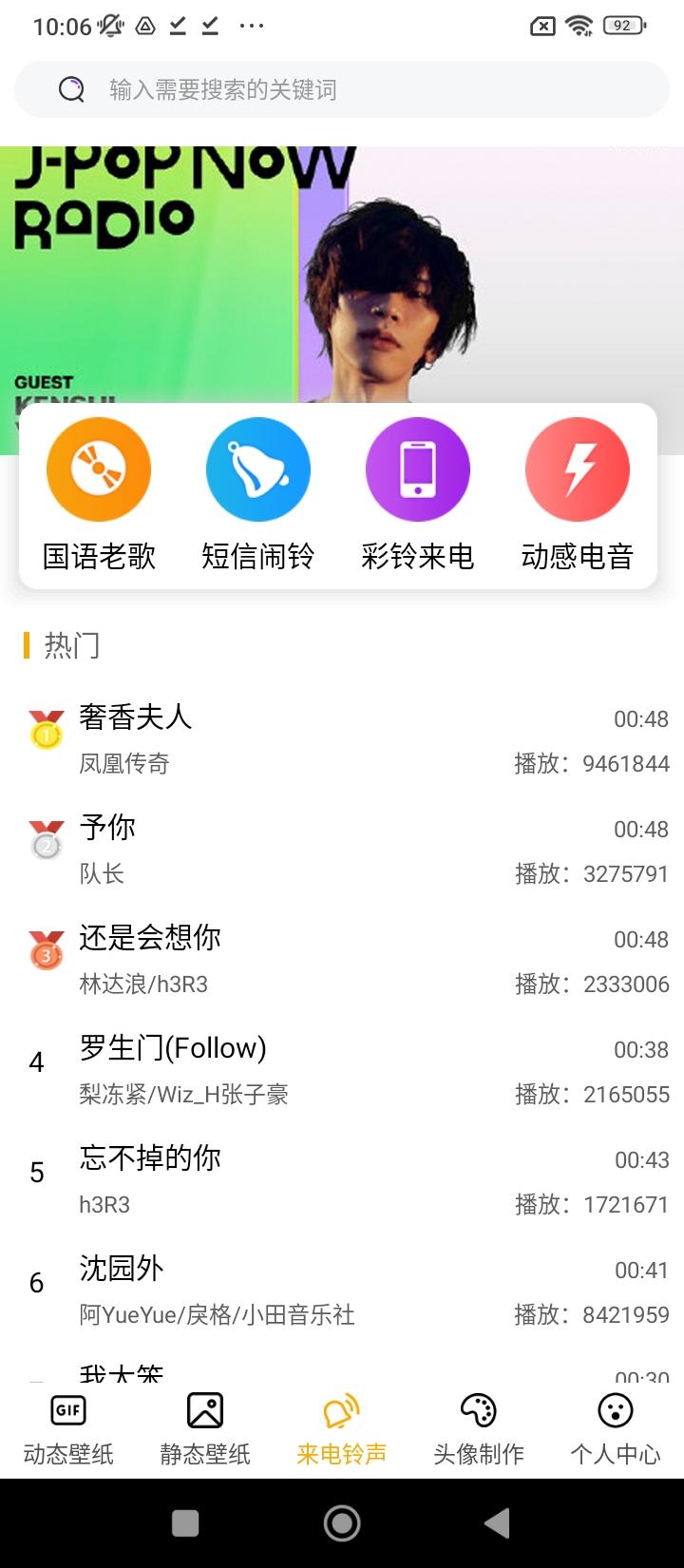The height and width of the screenshot is (1568, 684).
Task: Open the 静态壁纸 picture icon
Action: coord(206,1409)
